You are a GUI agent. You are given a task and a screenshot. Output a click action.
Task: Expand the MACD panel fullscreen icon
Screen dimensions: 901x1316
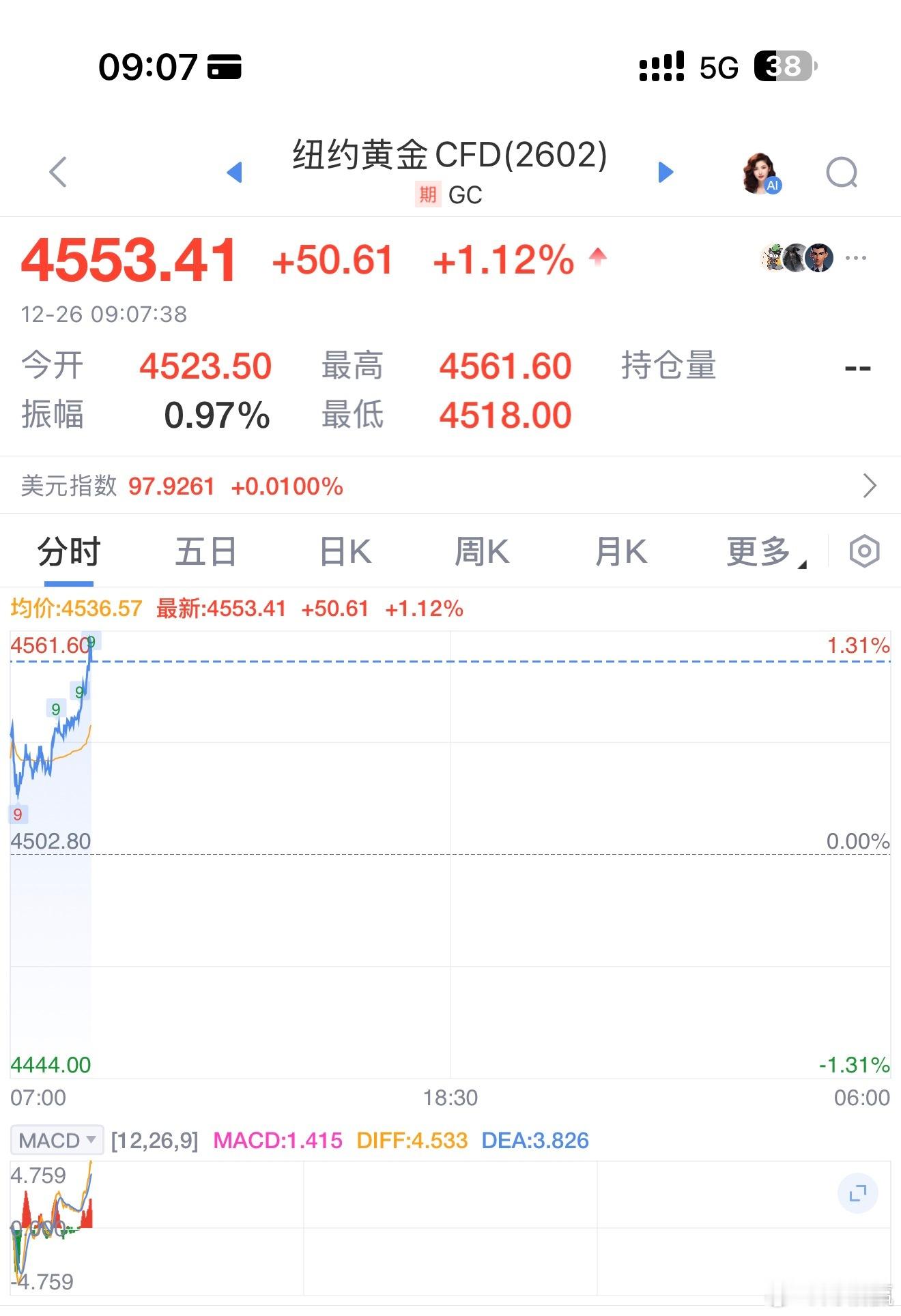click(x=859, y=1193)
